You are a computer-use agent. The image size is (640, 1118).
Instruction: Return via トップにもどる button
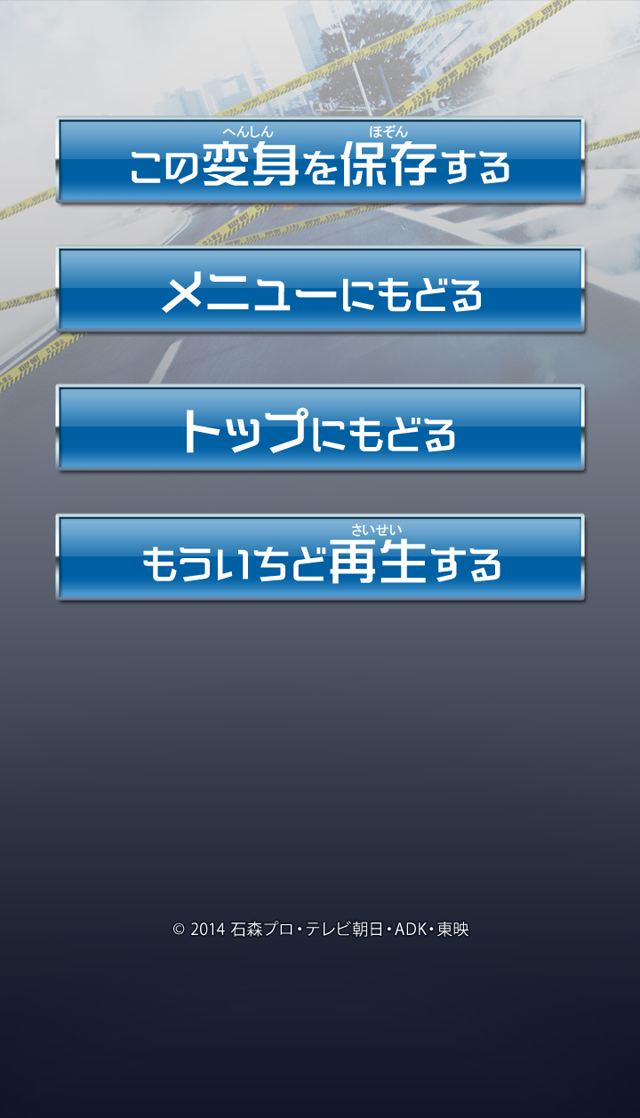coord(320,428)
